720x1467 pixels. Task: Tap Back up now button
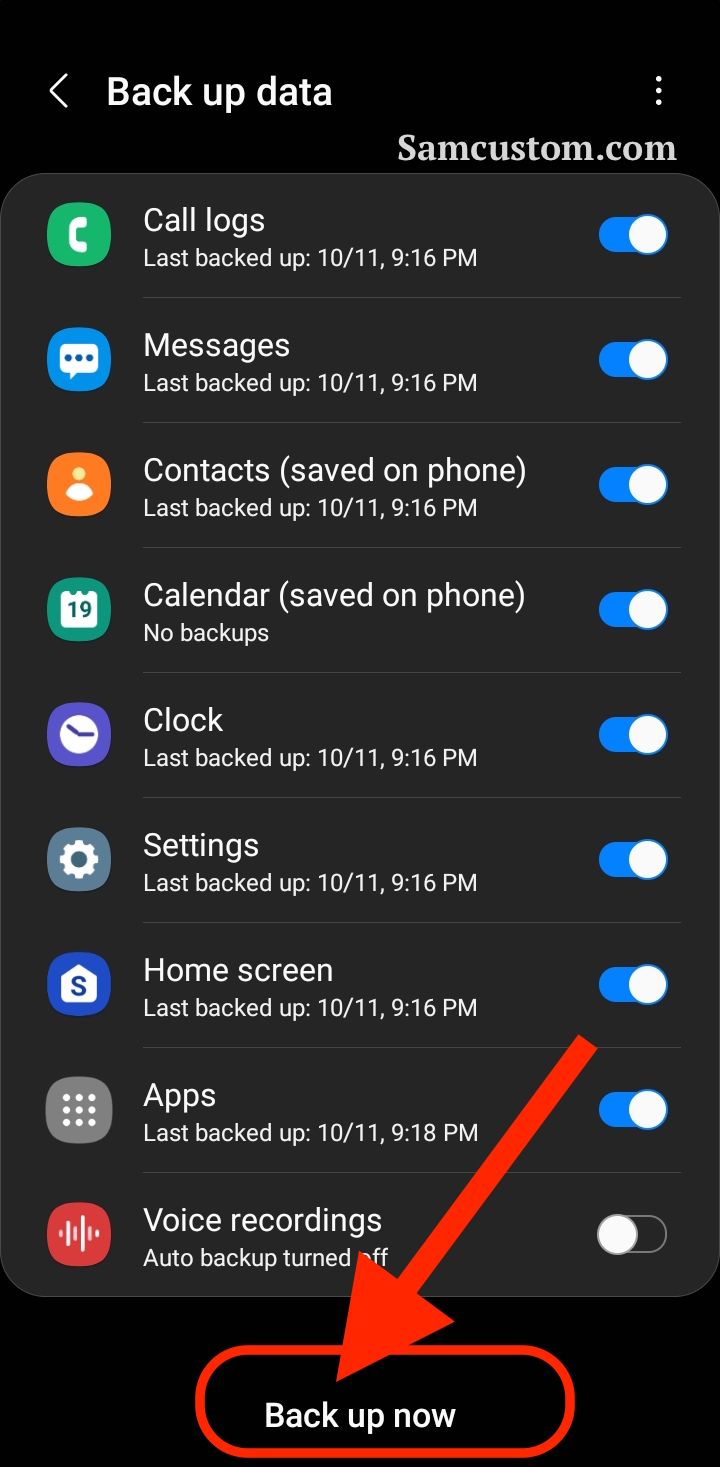360,1415
